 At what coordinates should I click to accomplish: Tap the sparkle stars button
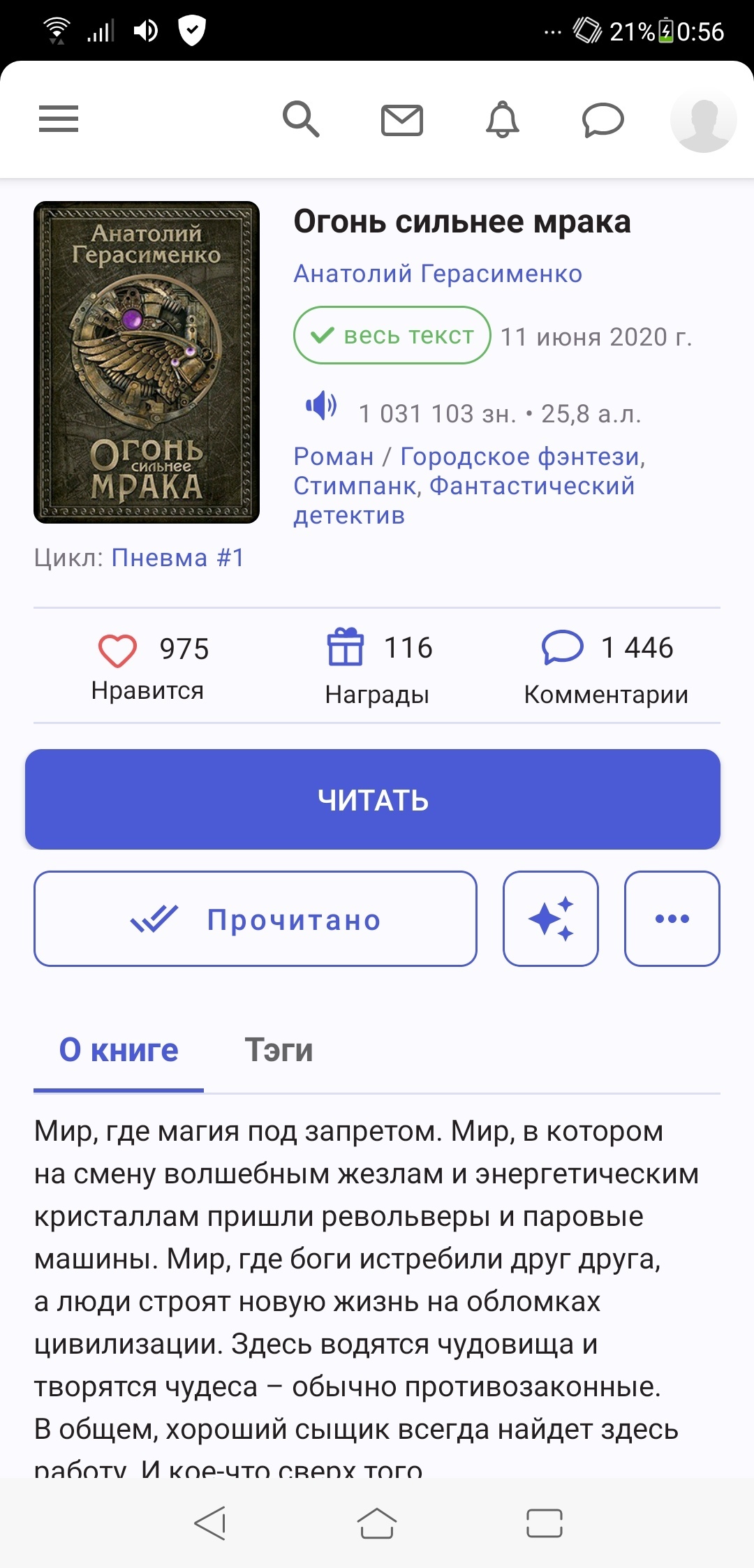551,919
